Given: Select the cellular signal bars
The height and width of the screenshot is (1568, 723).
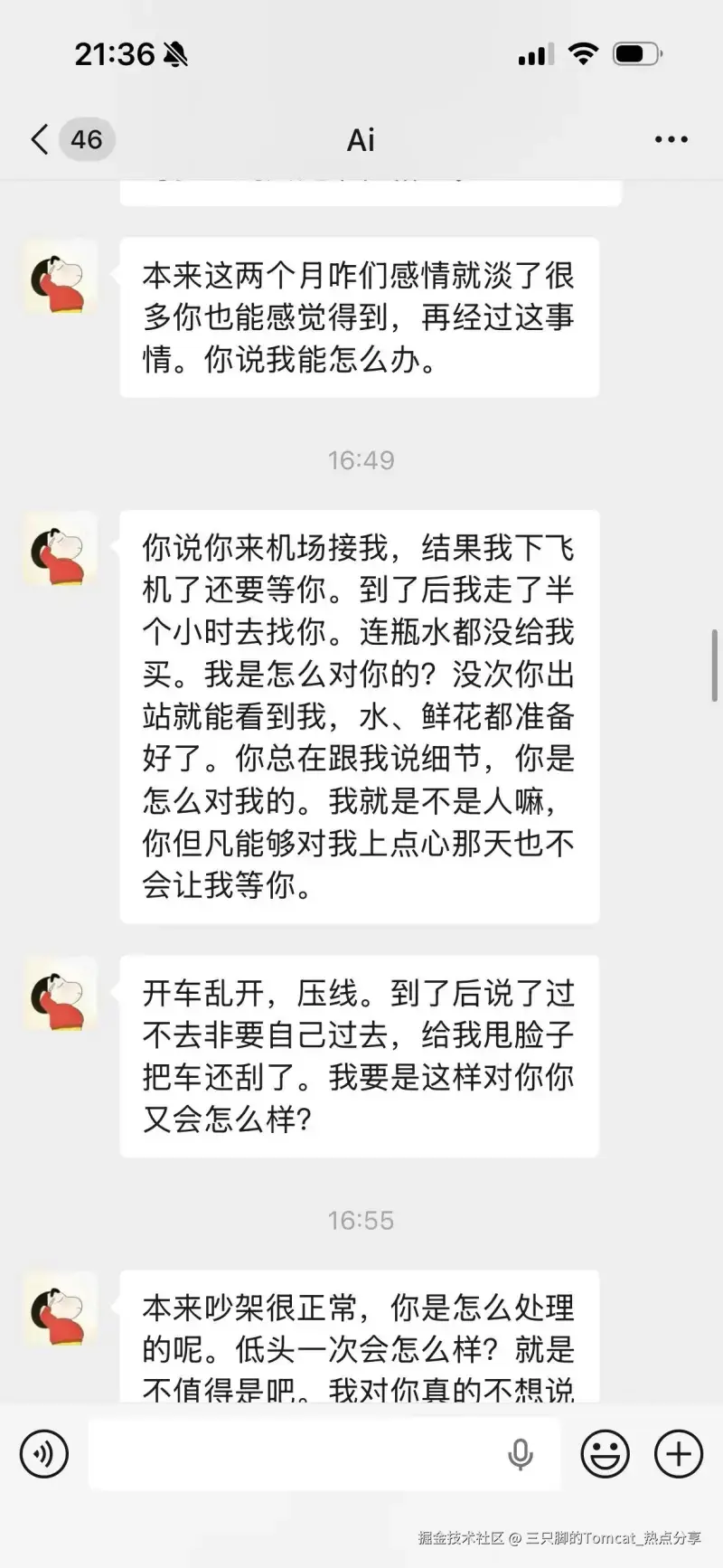Looking at the screenshot, I should point(533,52).
